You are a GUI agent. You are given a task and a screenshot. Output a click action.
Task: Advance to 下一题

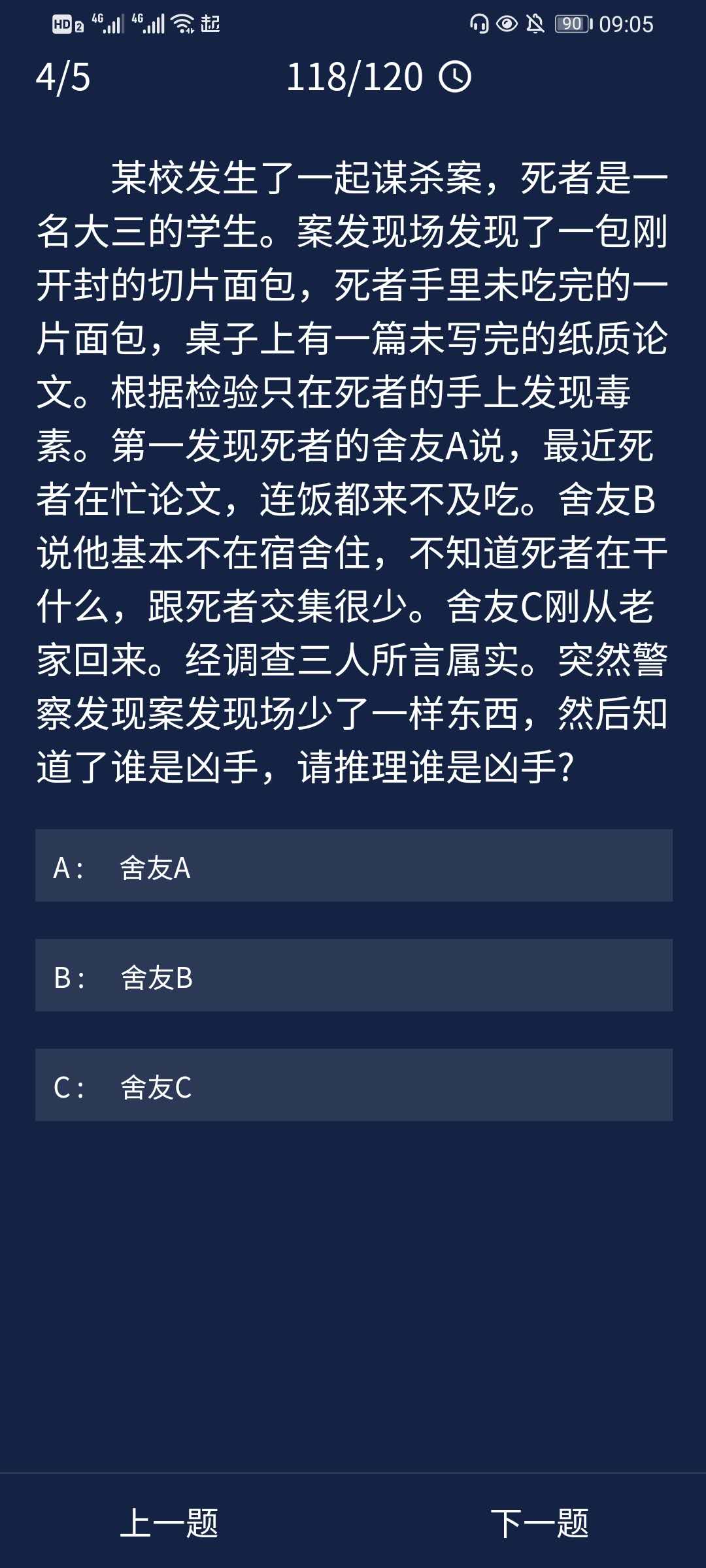click(x=539, y=1524)
